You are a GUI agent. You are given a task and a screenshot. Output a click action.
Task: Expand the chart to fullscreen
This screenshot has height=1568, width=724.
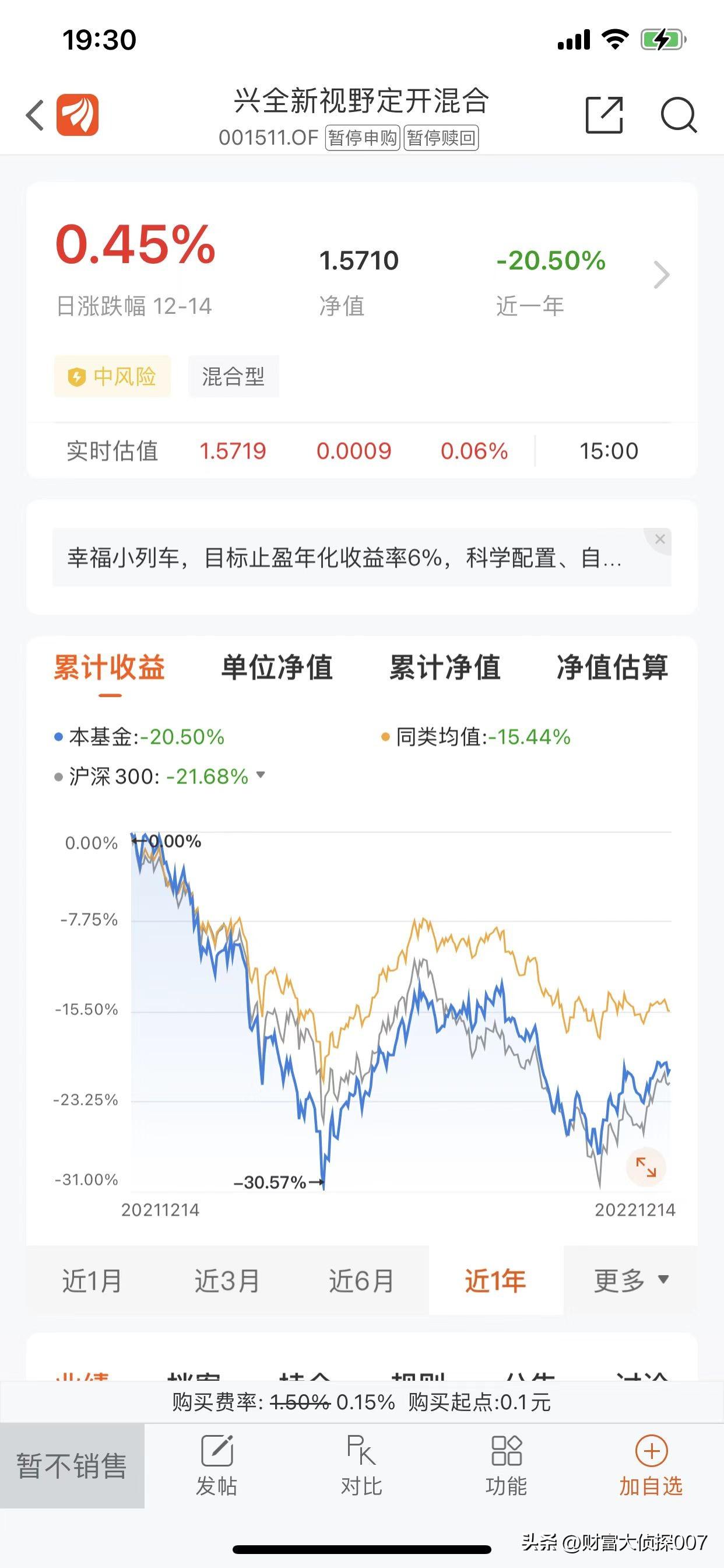[x=645, y=1167]
